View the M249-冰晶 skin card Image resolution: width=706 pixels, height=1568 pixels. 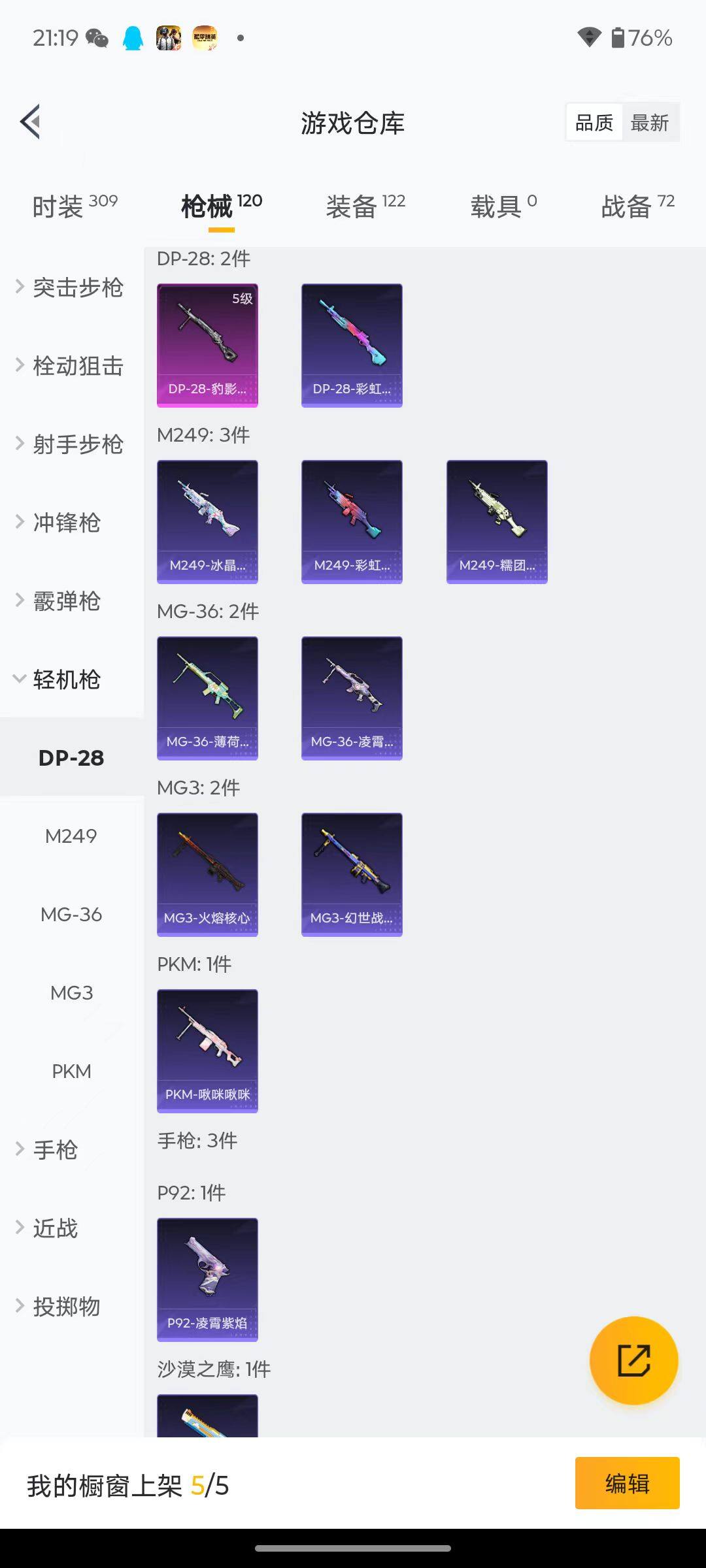pyautogui.click(x=207, y=522)
